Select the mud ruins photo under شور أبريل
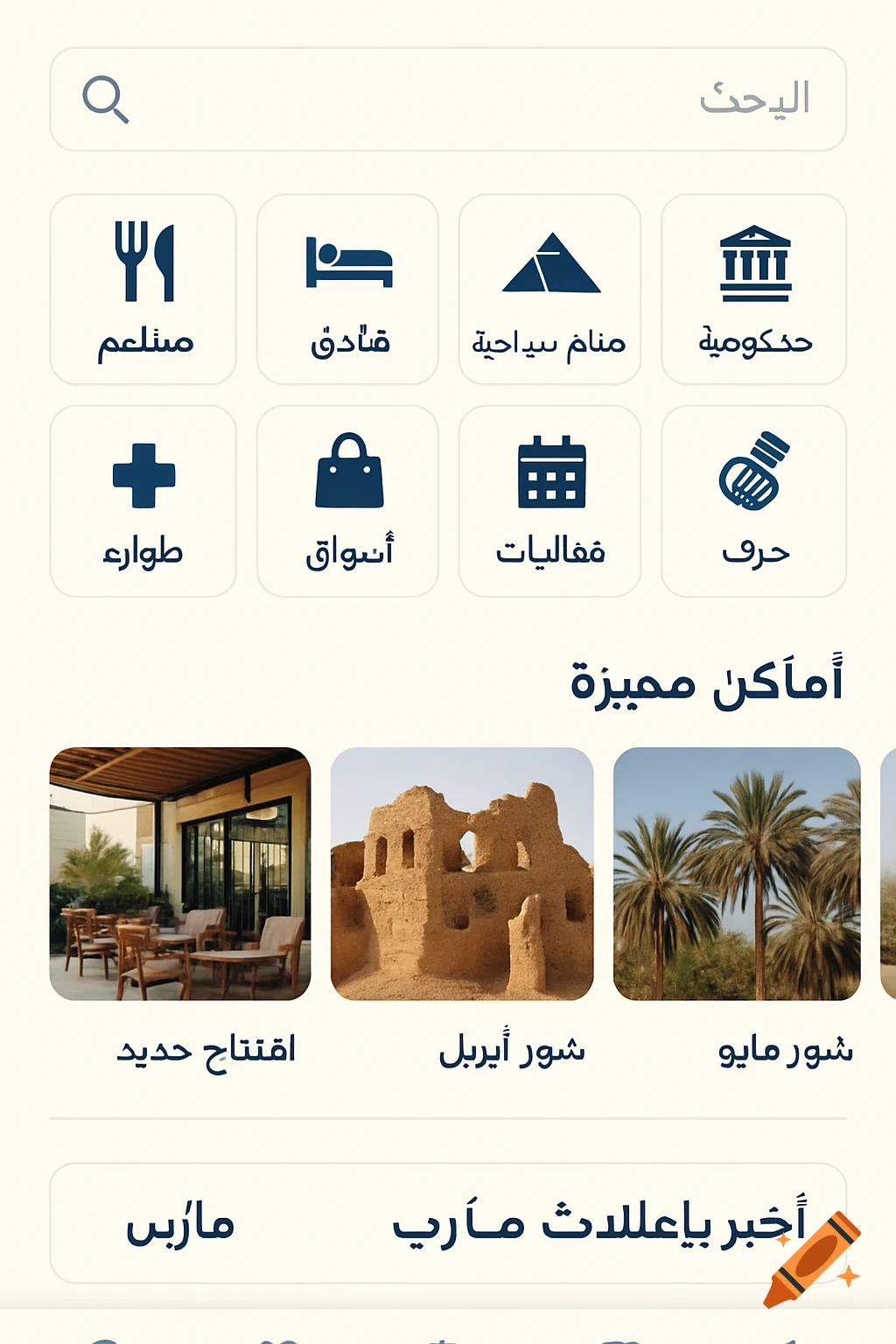Screen dimensions: 896x1344 tap(462, 875)
